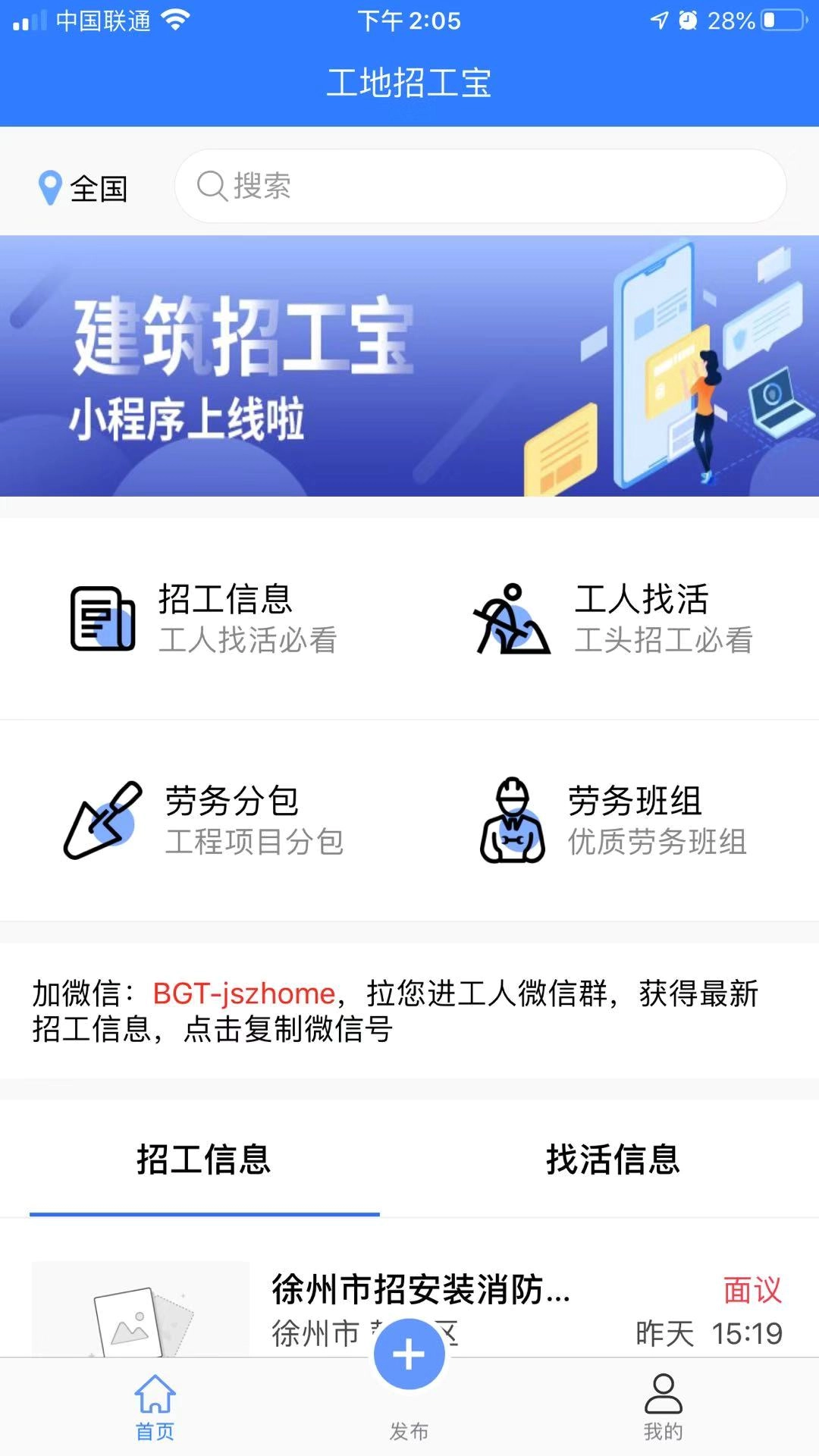The image size is (819, 1456).
Task: Open the 建筑招工宝 mini-program banner
Action: pos(409,366)
